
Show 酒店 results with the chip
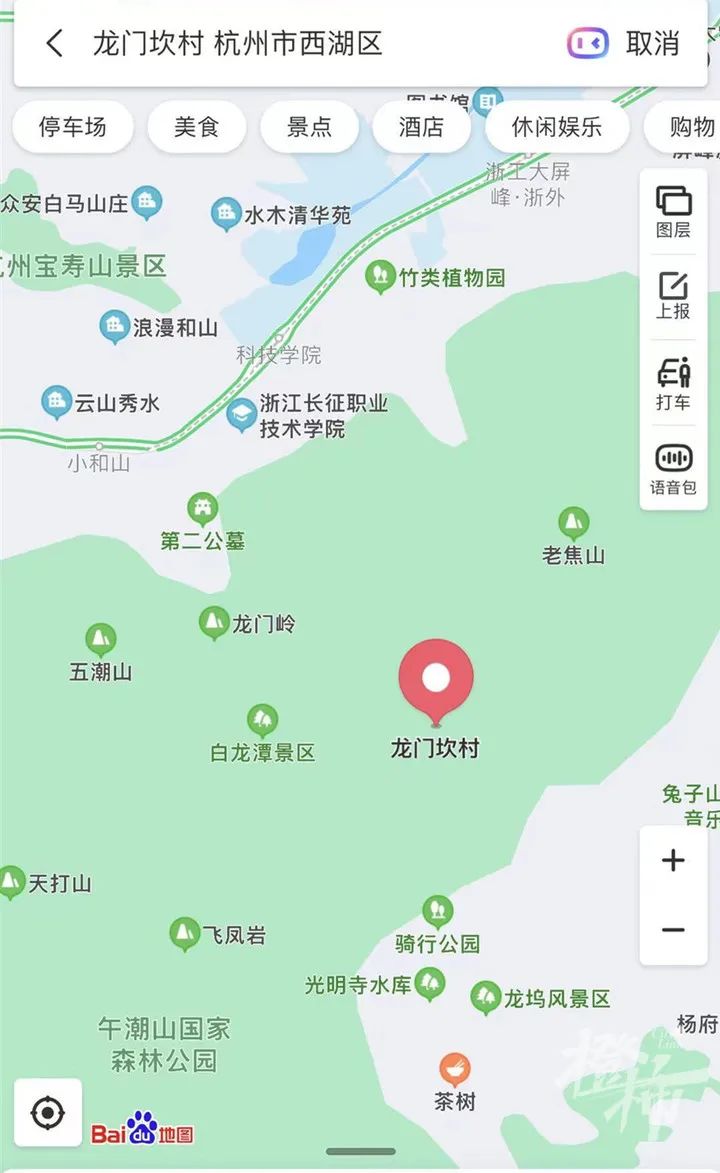[421, 127]
